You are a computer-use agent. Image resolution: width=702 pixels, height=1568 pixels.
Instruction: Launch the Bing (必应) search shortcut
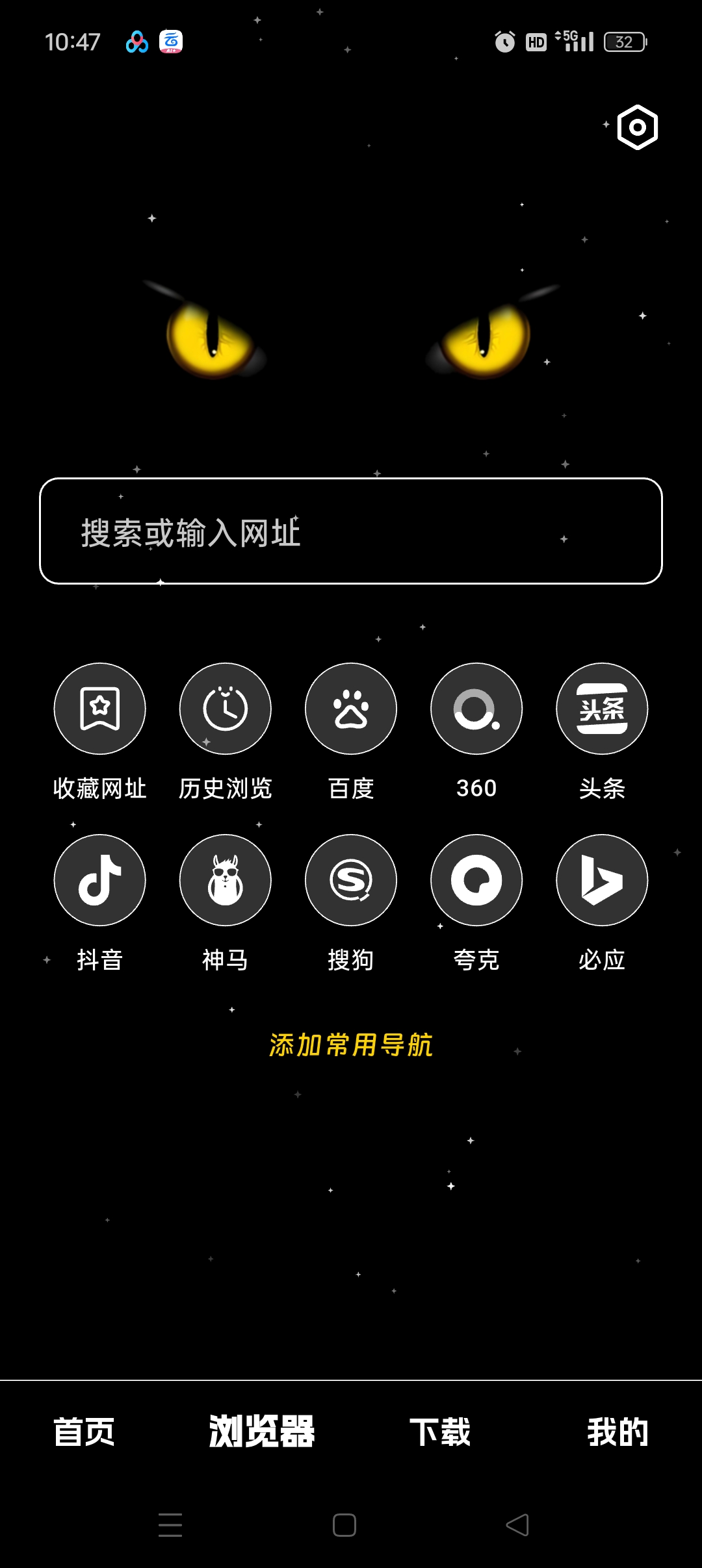point(601,880)
